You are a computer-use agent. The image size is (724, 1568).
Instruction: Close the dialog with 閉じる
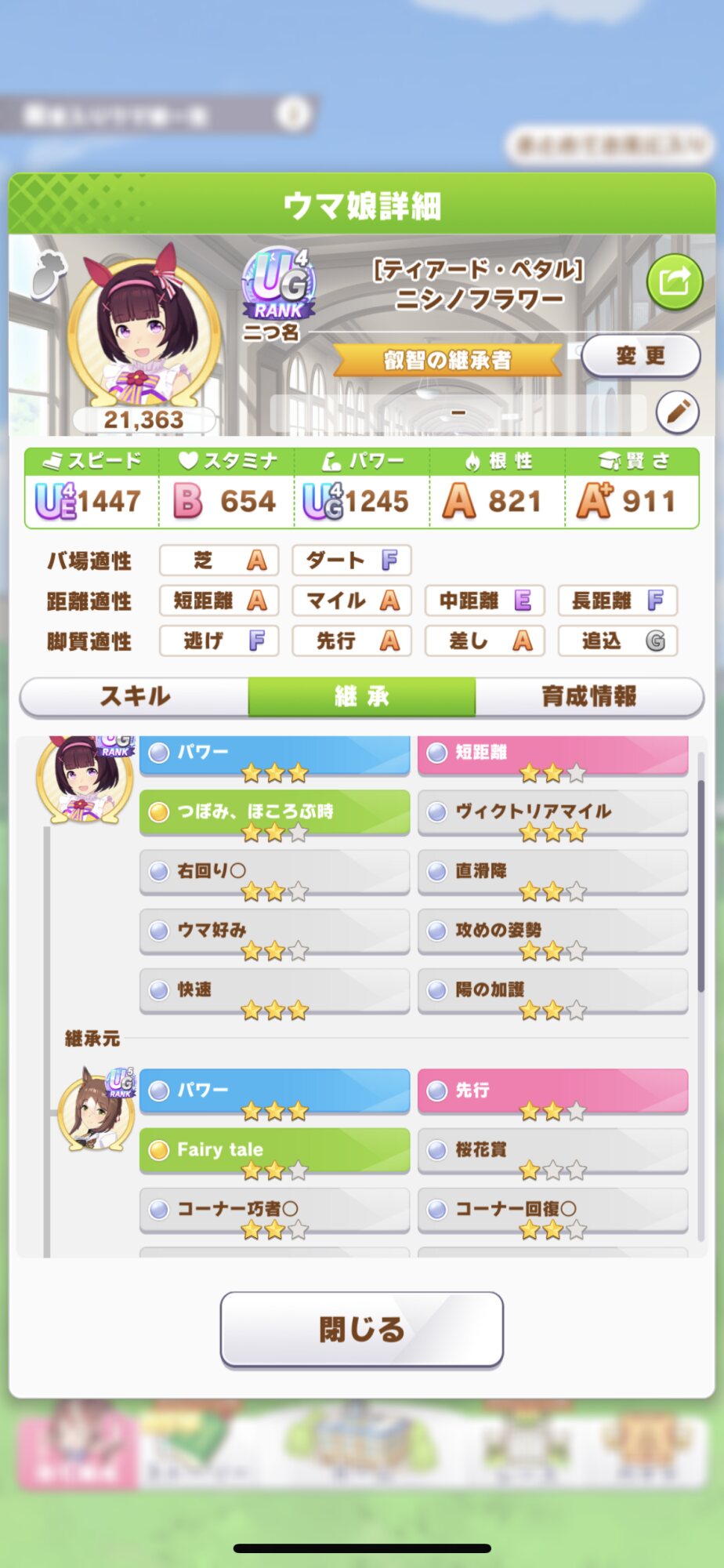point(362,1329)
